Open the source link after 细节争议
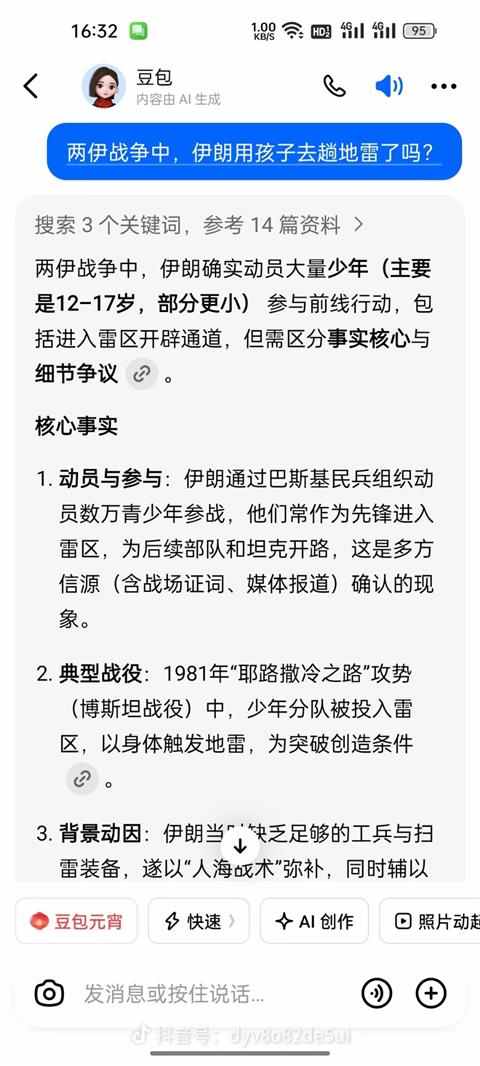This screenshot has height=1066, width=480. pos(141,375)
